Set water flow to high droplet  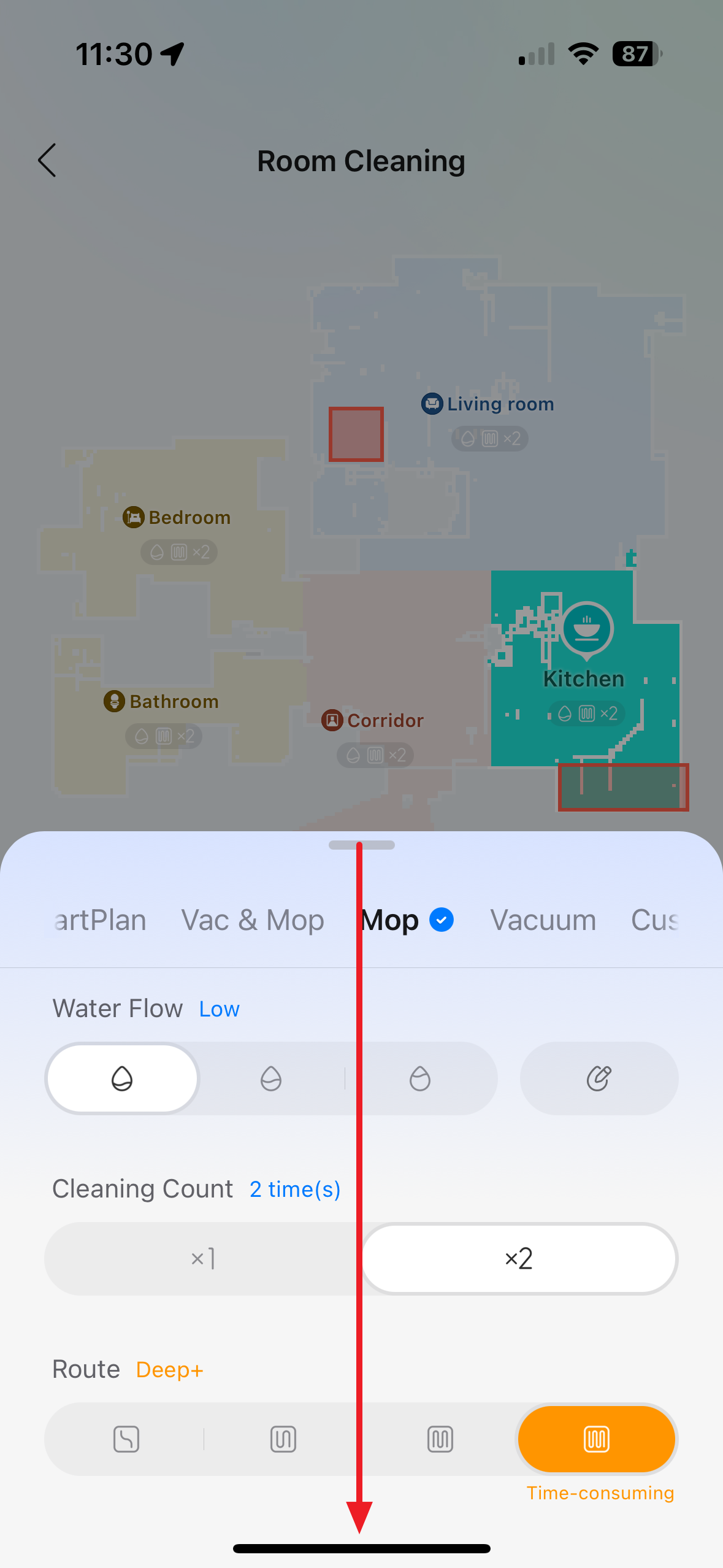420,1078
